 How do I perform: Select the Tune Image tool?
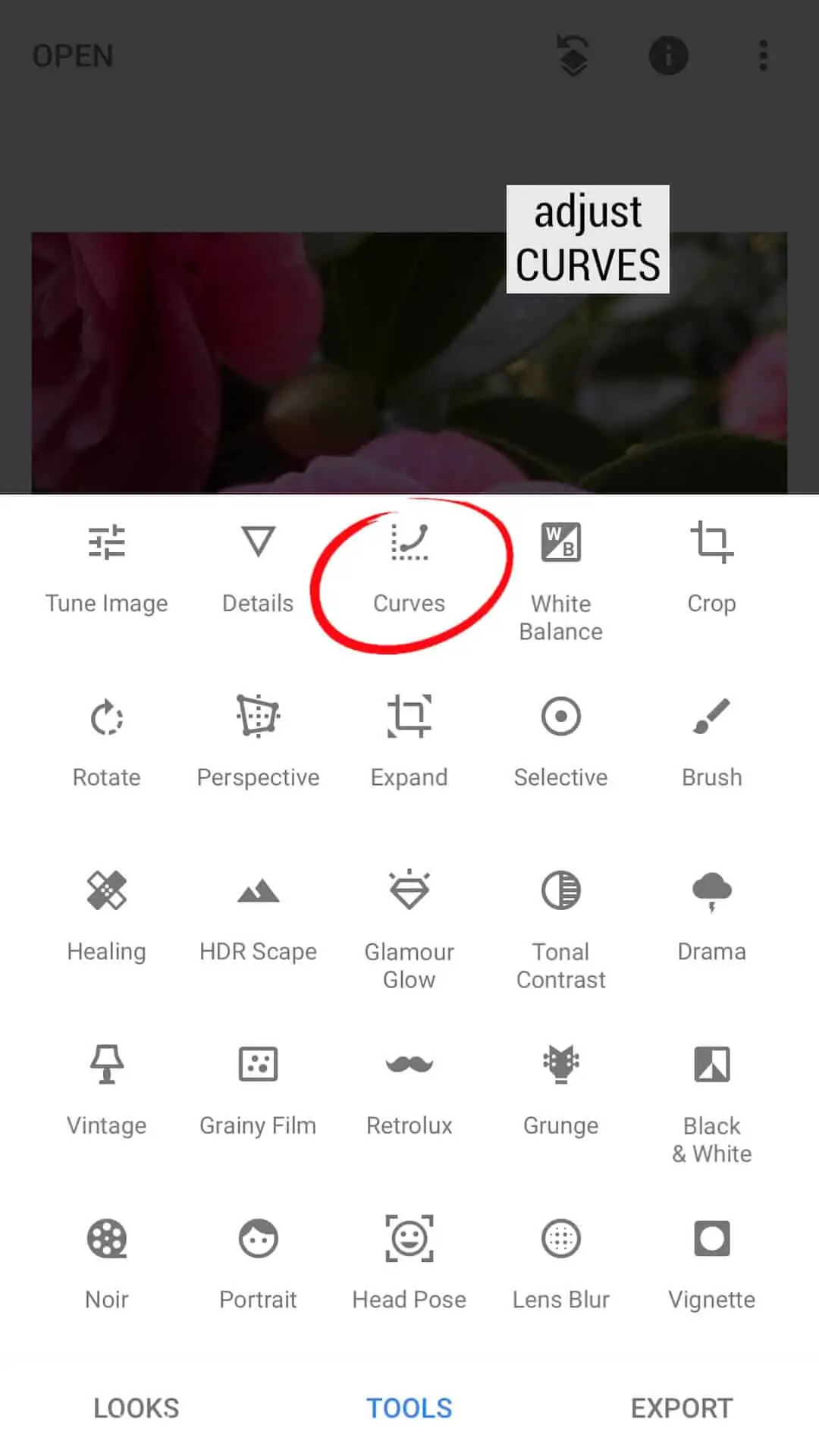[x=106, y=569]
